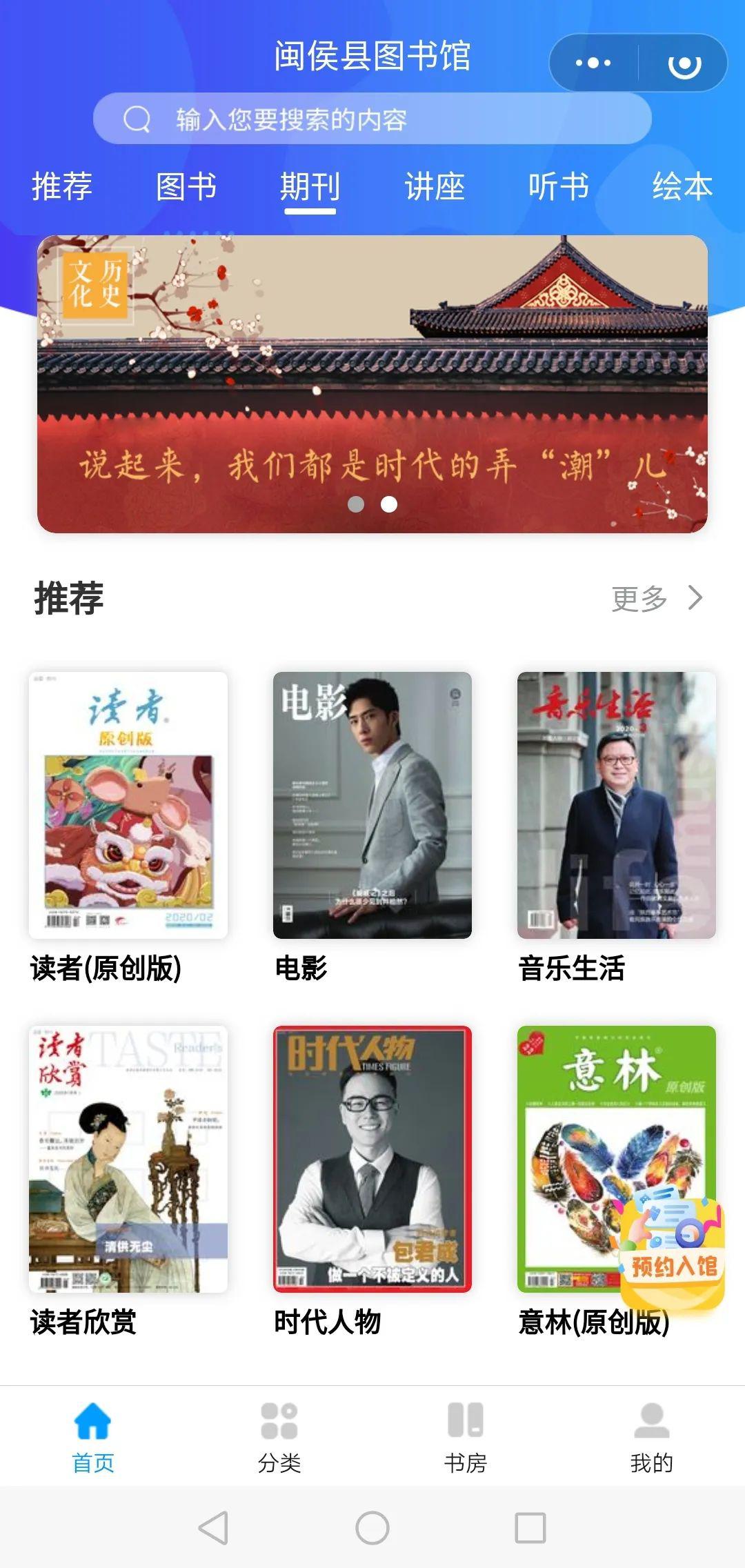Image resolution: width=745 pixels, height=1568 pixels.
Task: Open the 读者(原创版) magazine cover
Action: (x=128, y=804)
